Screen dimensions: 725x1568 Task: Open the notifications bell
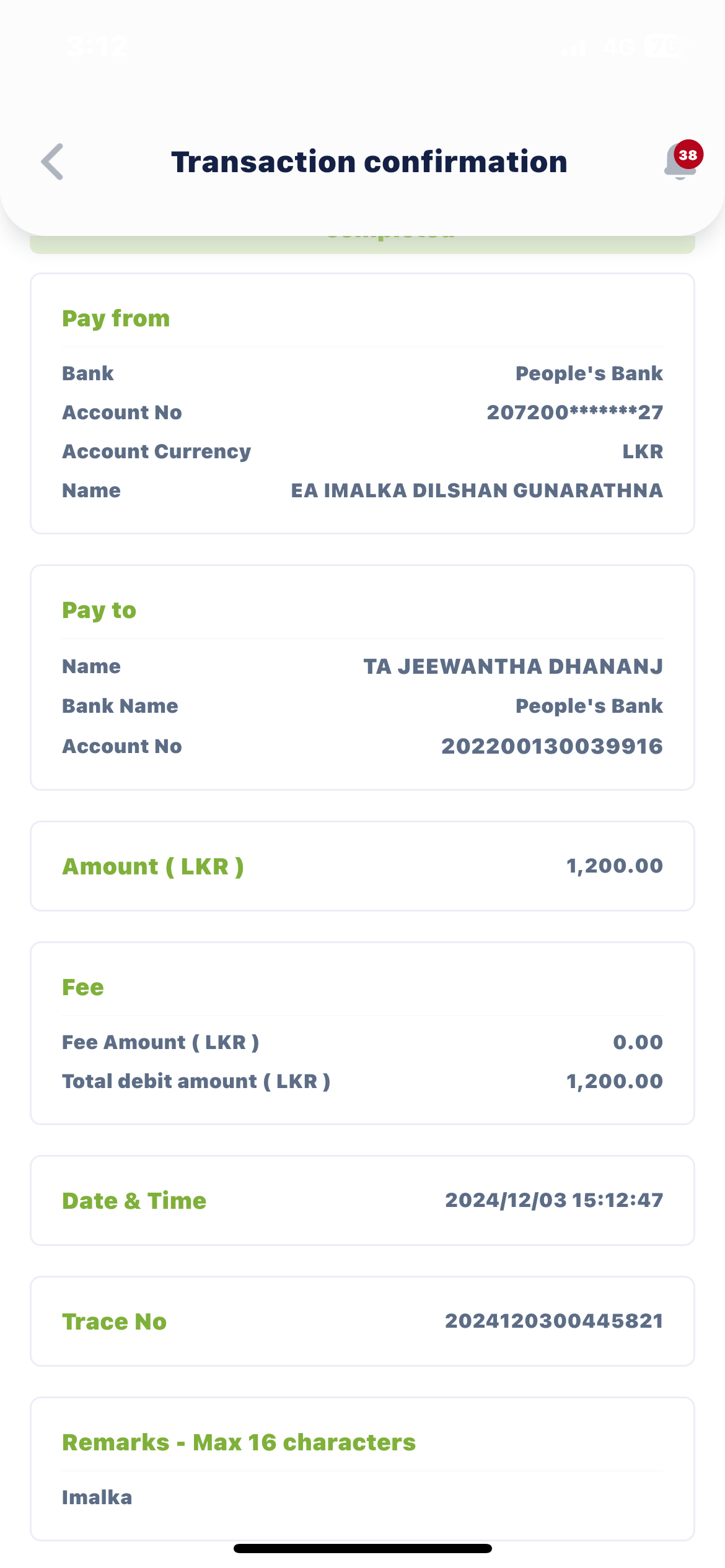679,162
